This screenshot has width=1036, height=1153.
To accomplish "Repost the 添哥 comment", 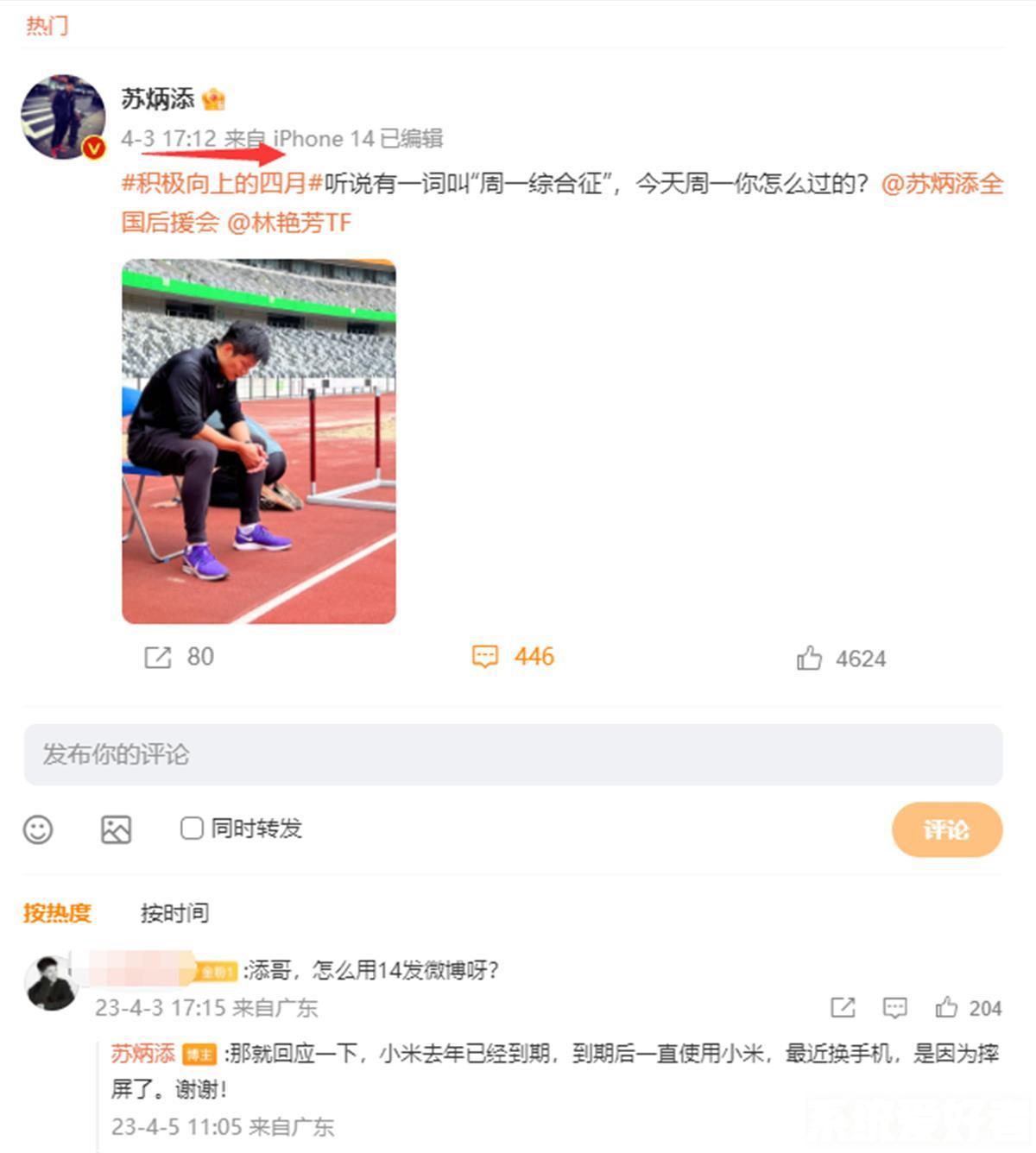I will (x=843, y=1007).
